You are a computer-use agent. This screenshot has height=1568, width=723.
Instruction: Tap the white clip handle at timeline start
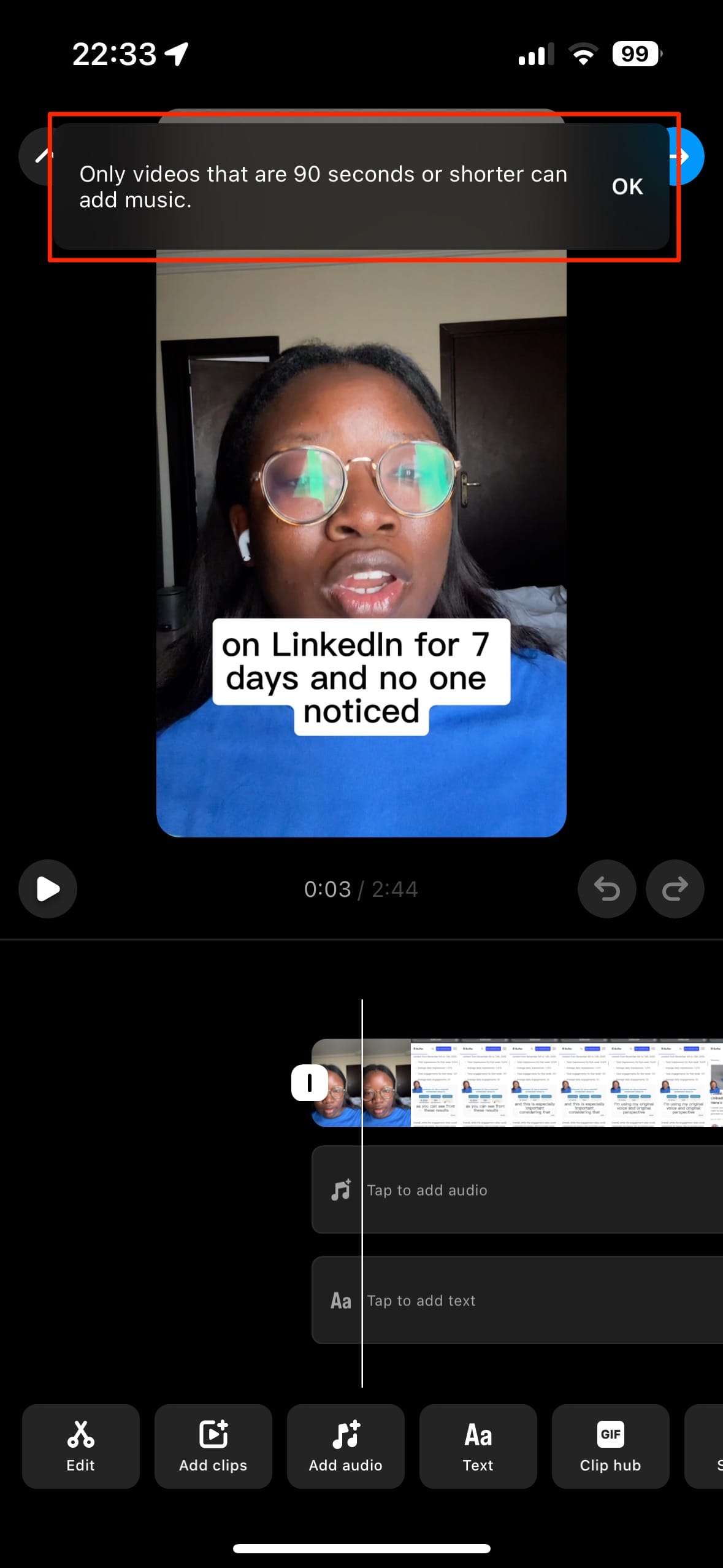[x=309, y=1083]
